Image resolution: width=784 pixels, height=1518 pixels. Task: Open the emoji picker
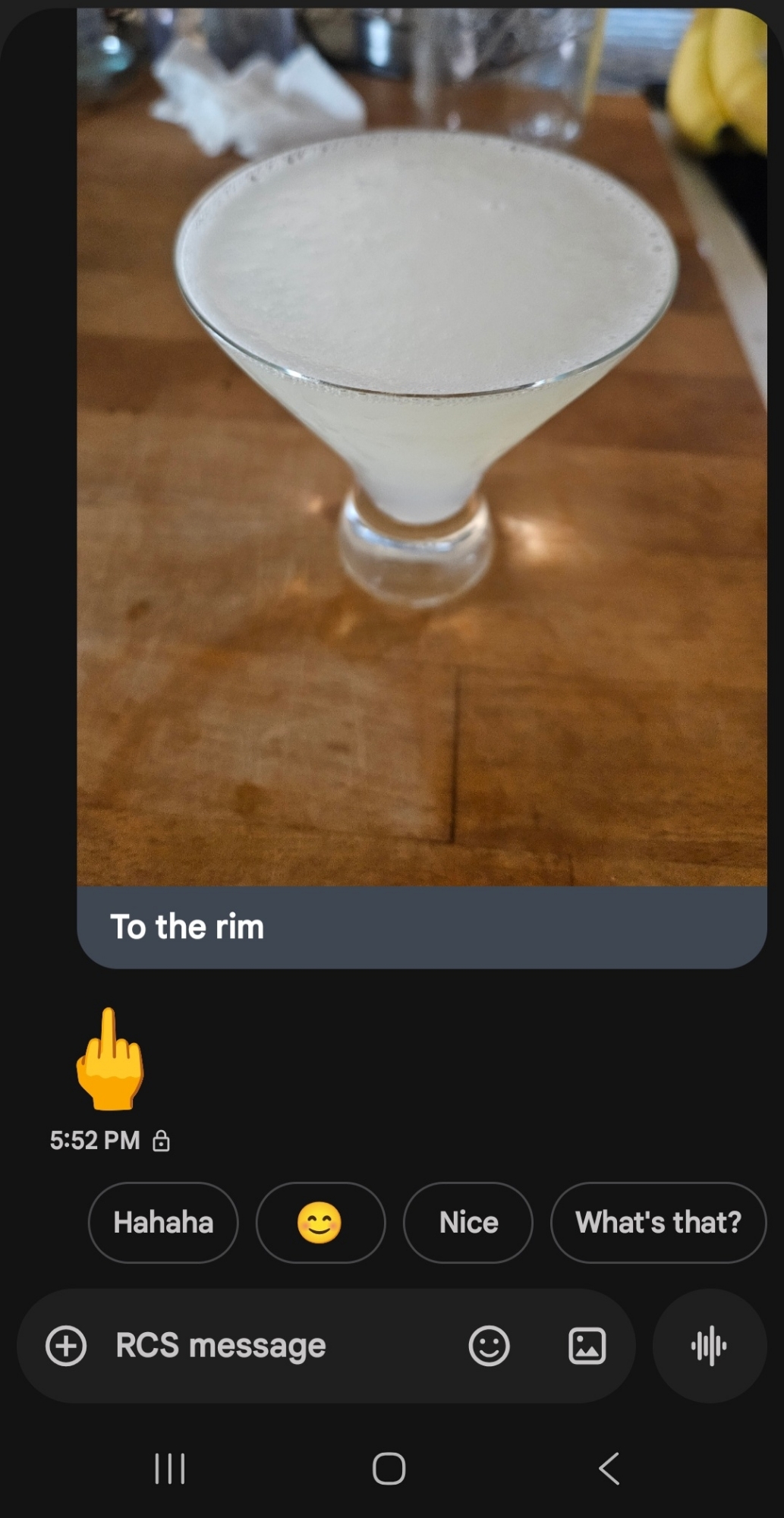[489, 1346]
